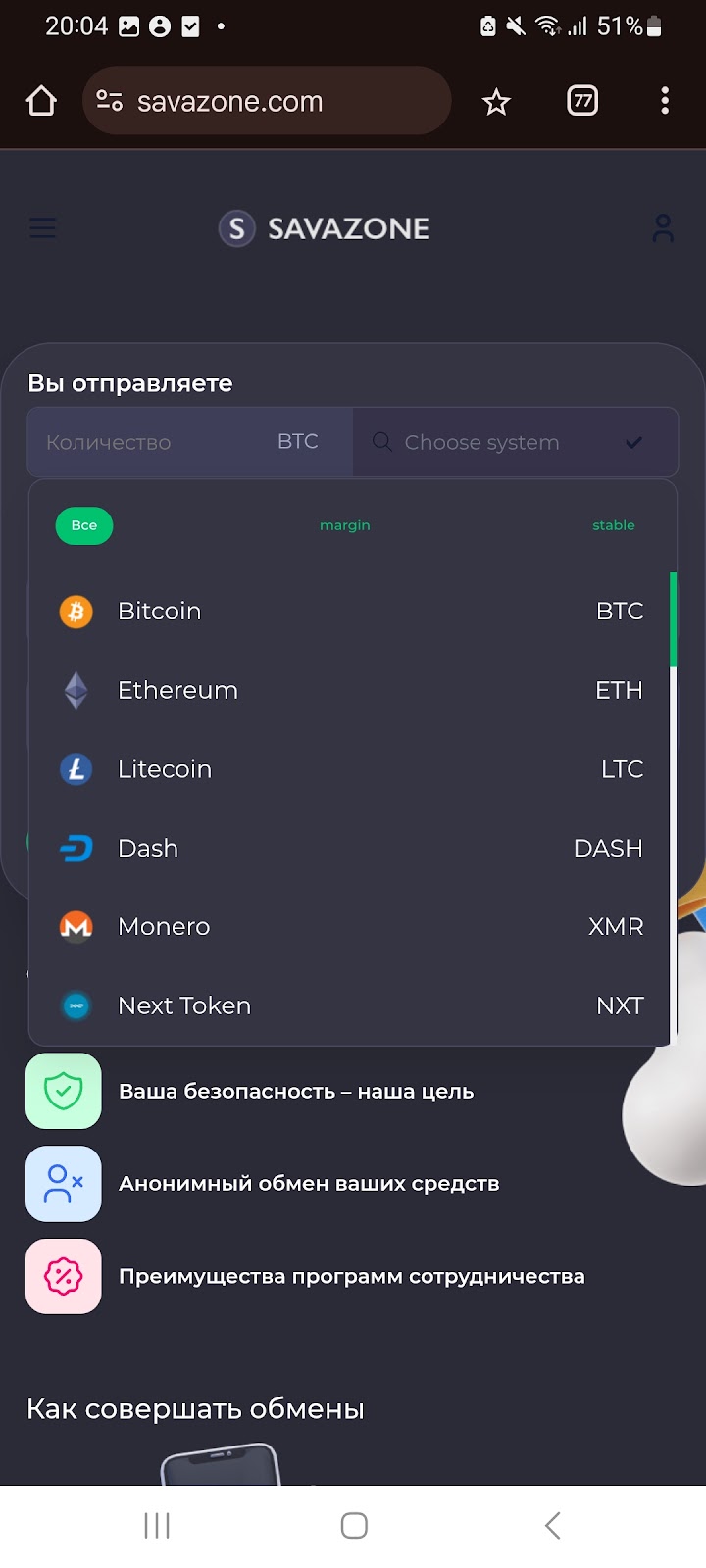Open the browser overflow menu
The height and width of the screenshot is (1568, 706).
pos(665,101)
